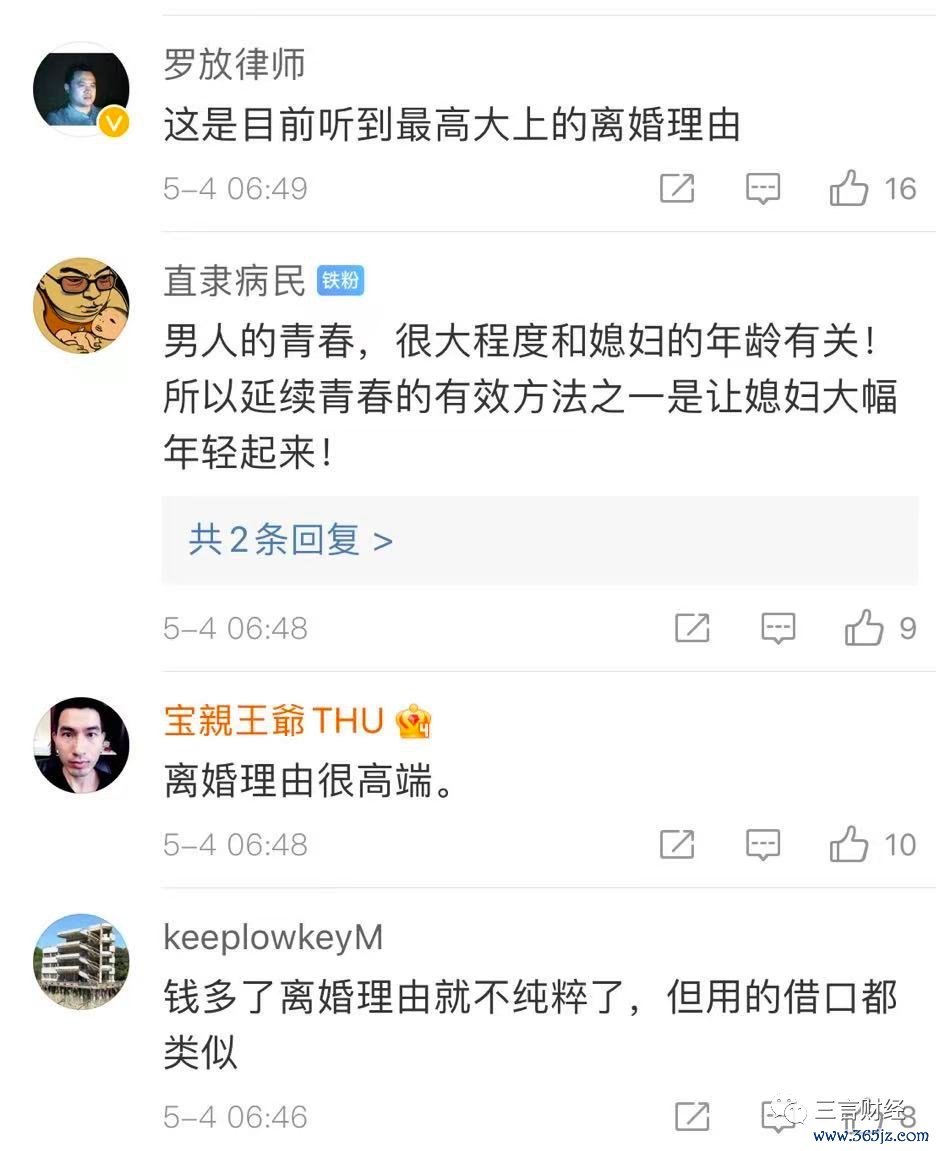Repost 罗放律师's comment
Image resolution: width=936 pixels, height=1151 pixels.
677,188
